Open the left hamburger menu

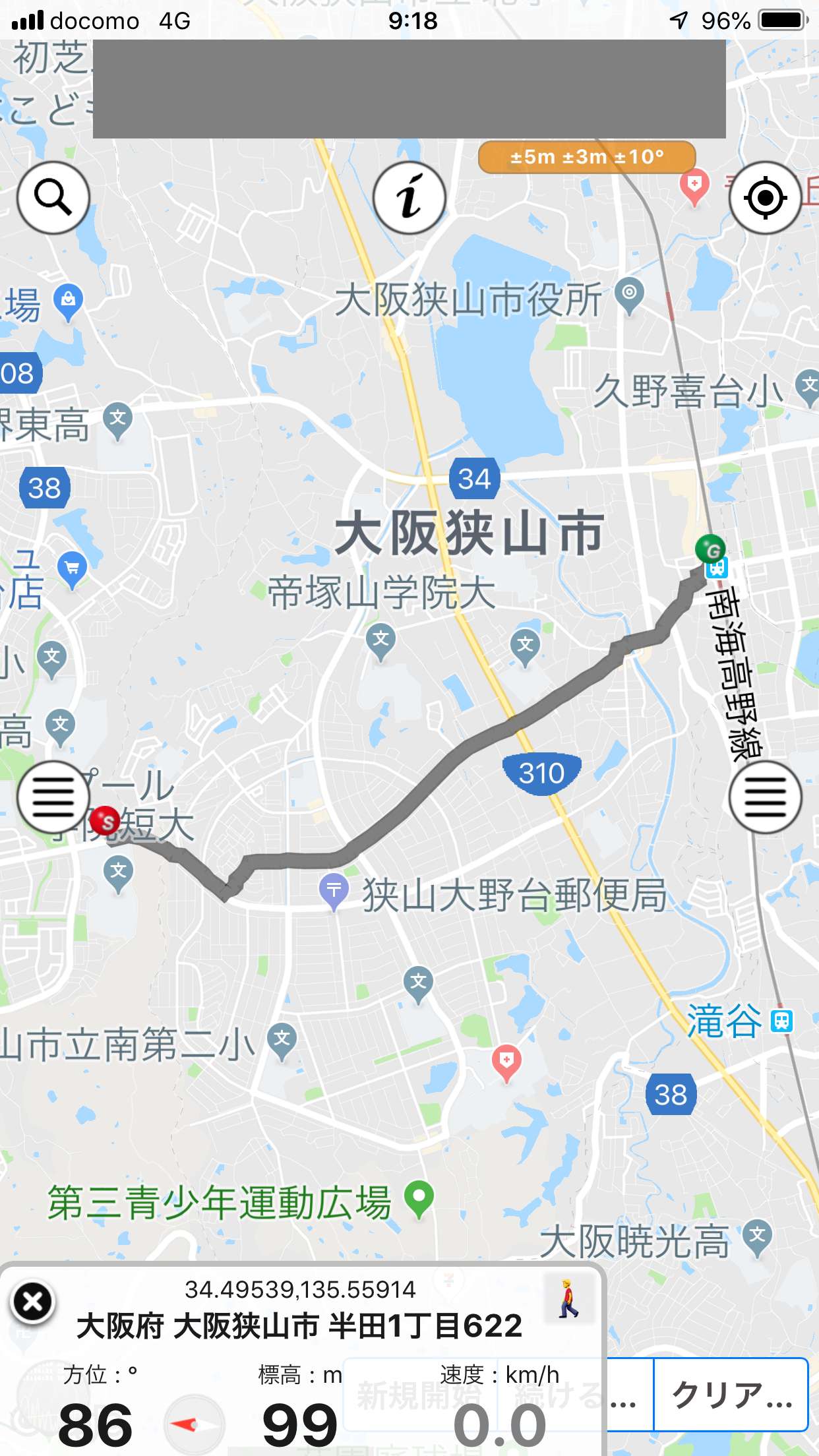point(53,797)
